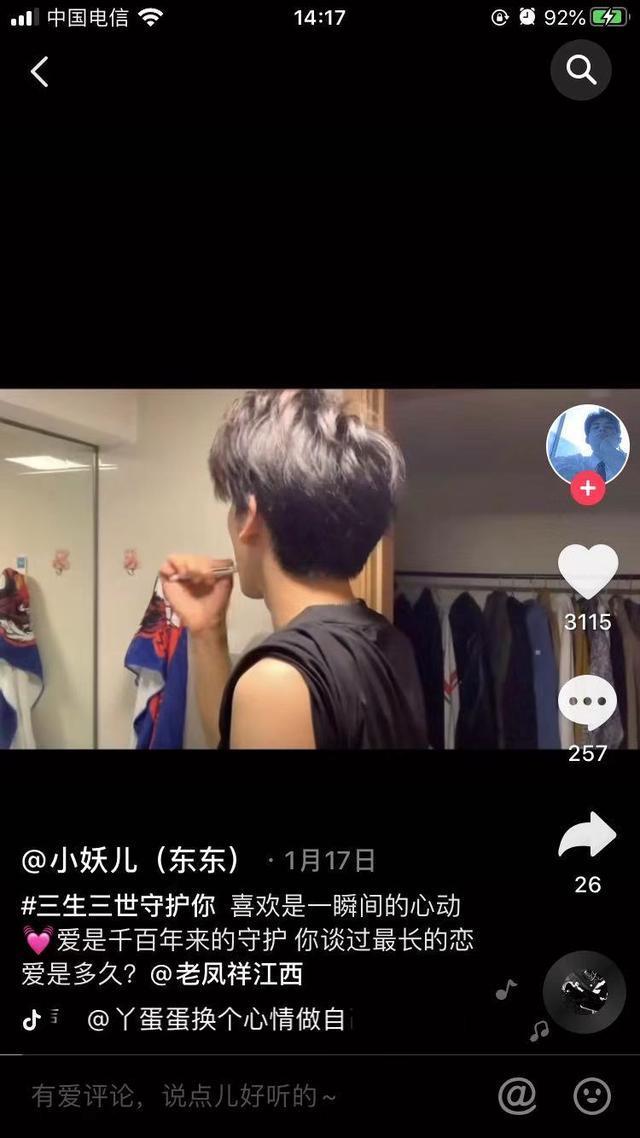Open the @小妖儿（东东） username
Image resolution: width=640 pixels, height=1138 pixels.
[132, 860]
